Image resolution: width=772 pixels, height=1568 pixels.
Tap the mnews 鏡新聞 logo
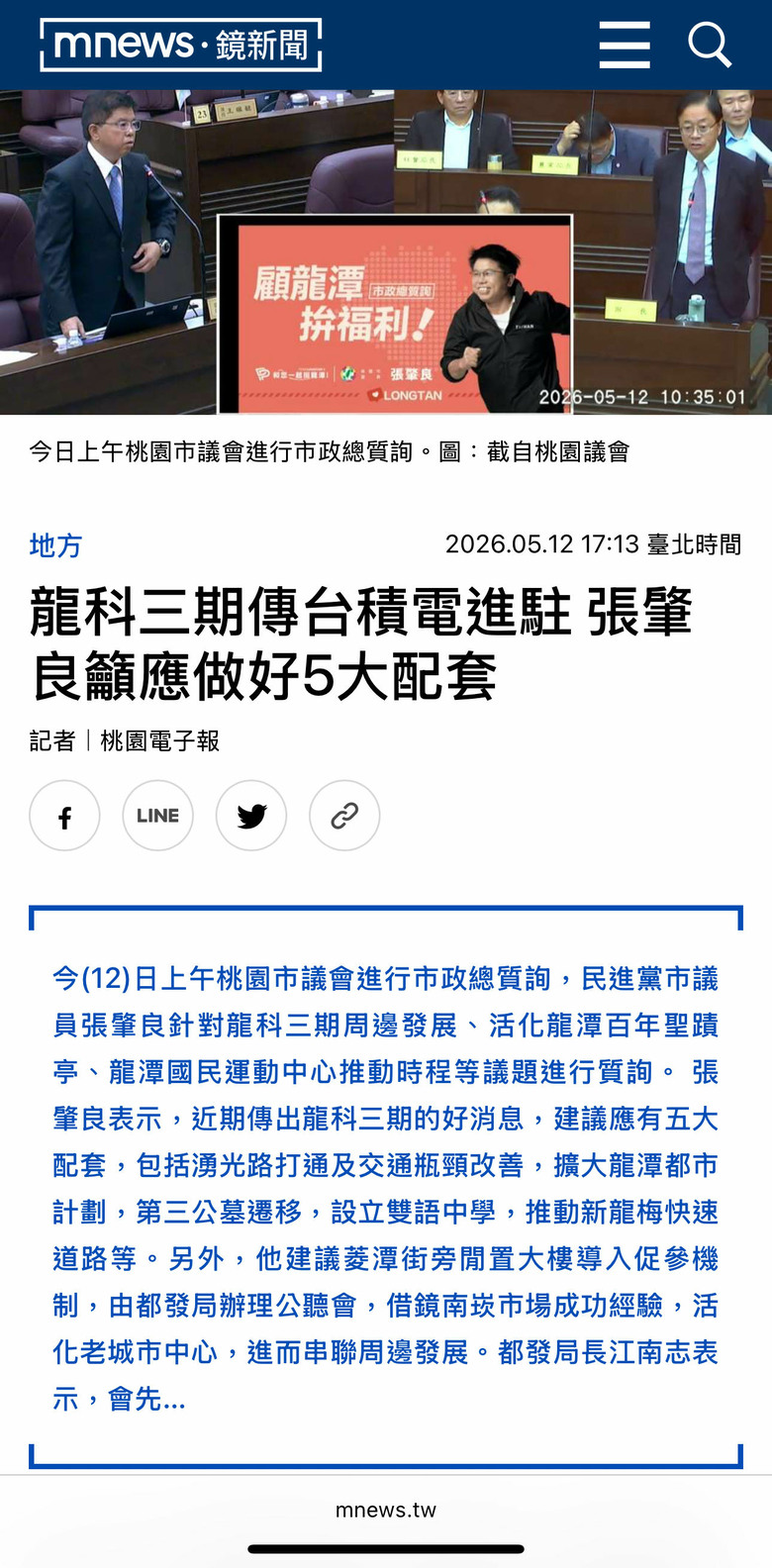pyautogui.click(x=181, y=46)
